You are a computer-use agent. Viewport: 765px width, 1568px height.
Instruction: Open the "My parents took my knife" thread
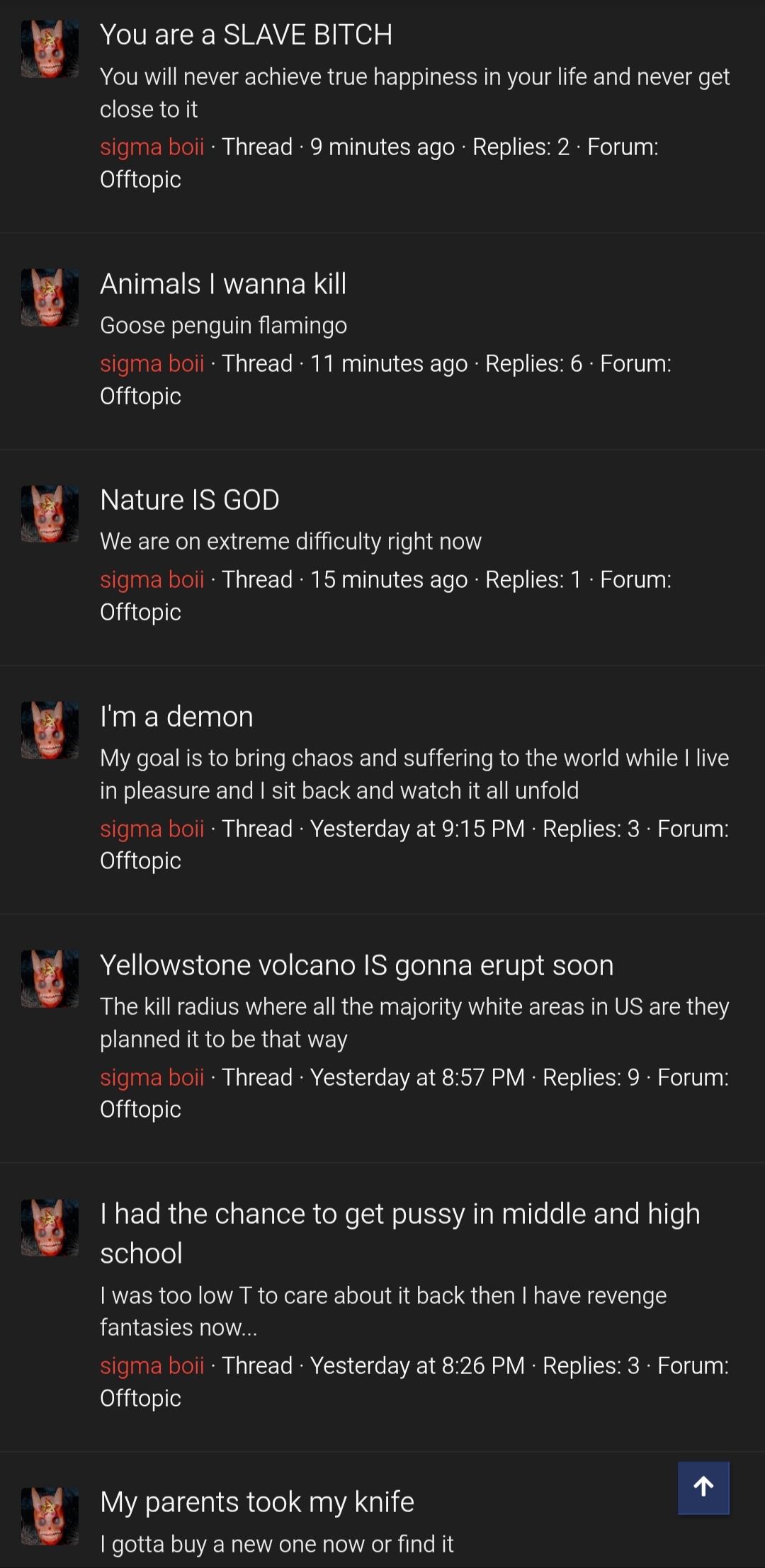257,1501
